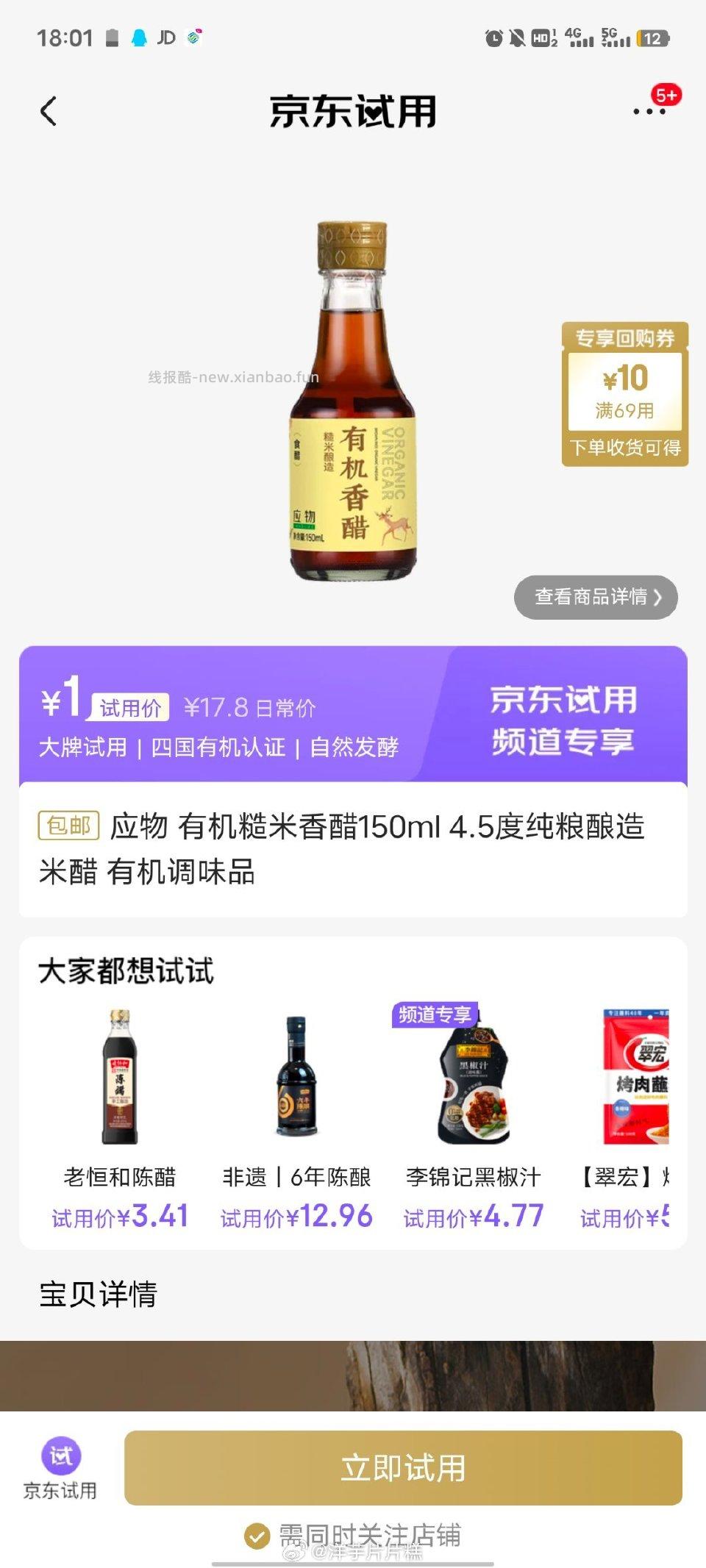
Task: Switch to the 京东试用 title tab
Action: point(352,110)
